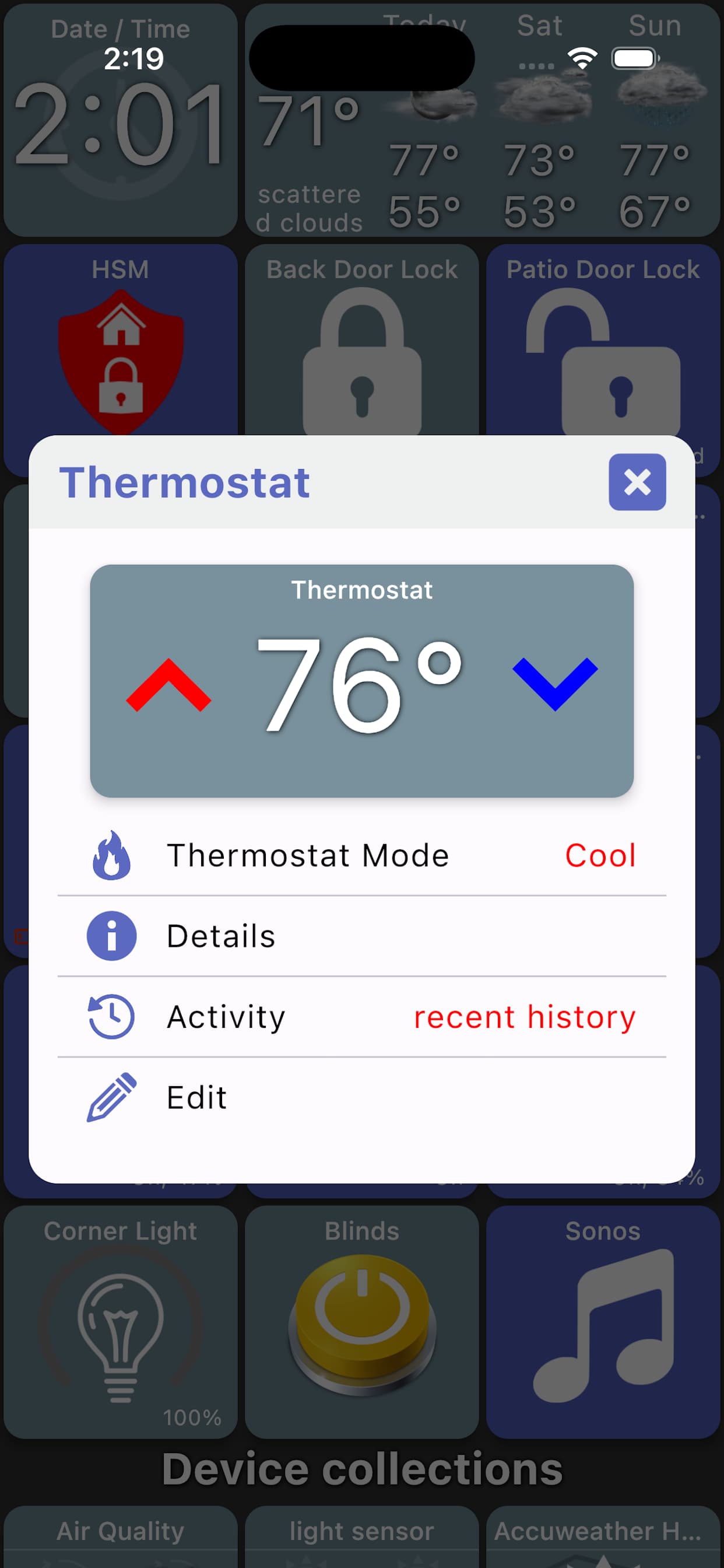Close the Thermostat dialog
The height and width of the screenshot is (1568, 724).
tap(637, 482)
